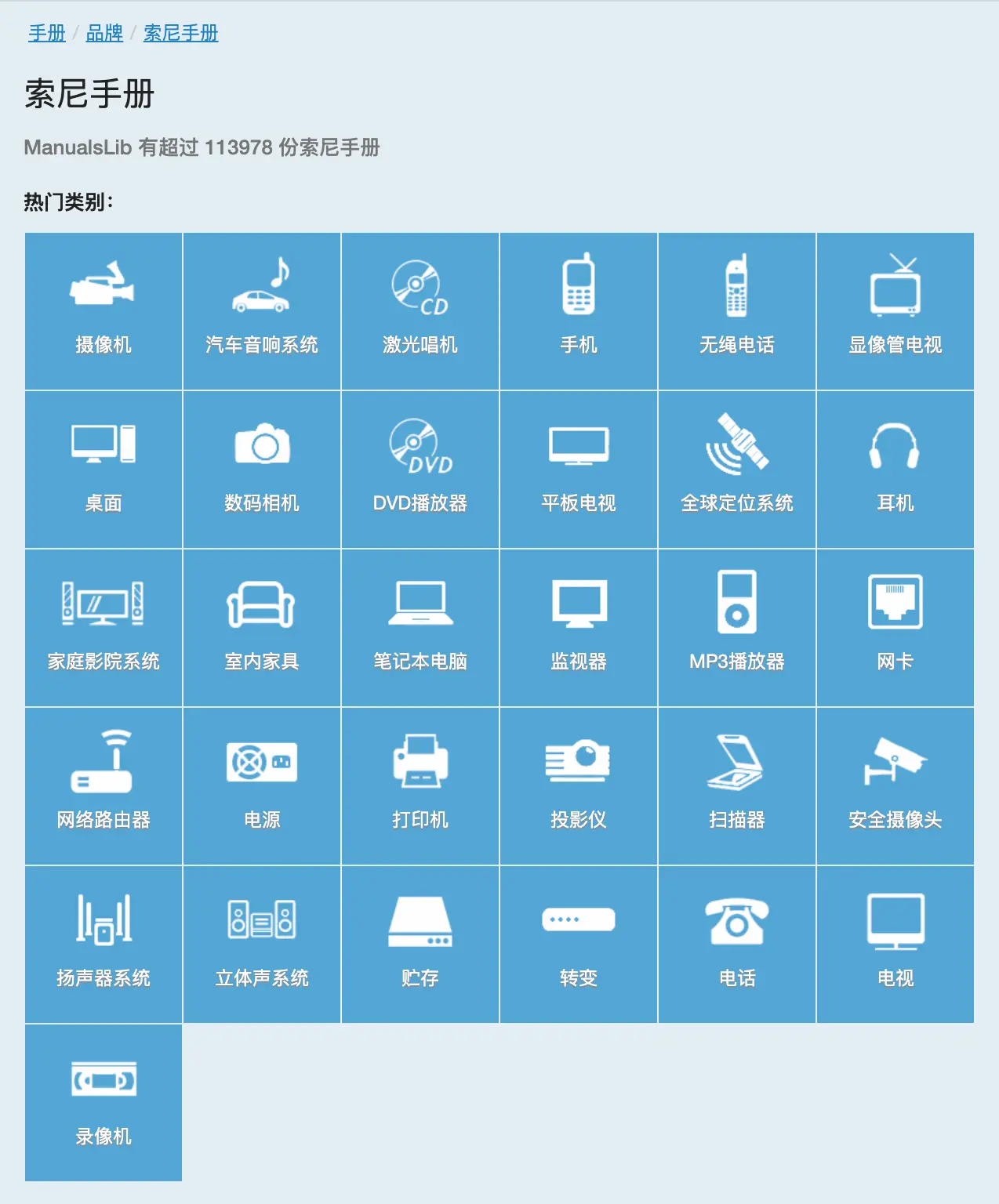This screenshot has height=1204, width=999.
Task: Open the 打印机 category
Action: pos(420,786)
